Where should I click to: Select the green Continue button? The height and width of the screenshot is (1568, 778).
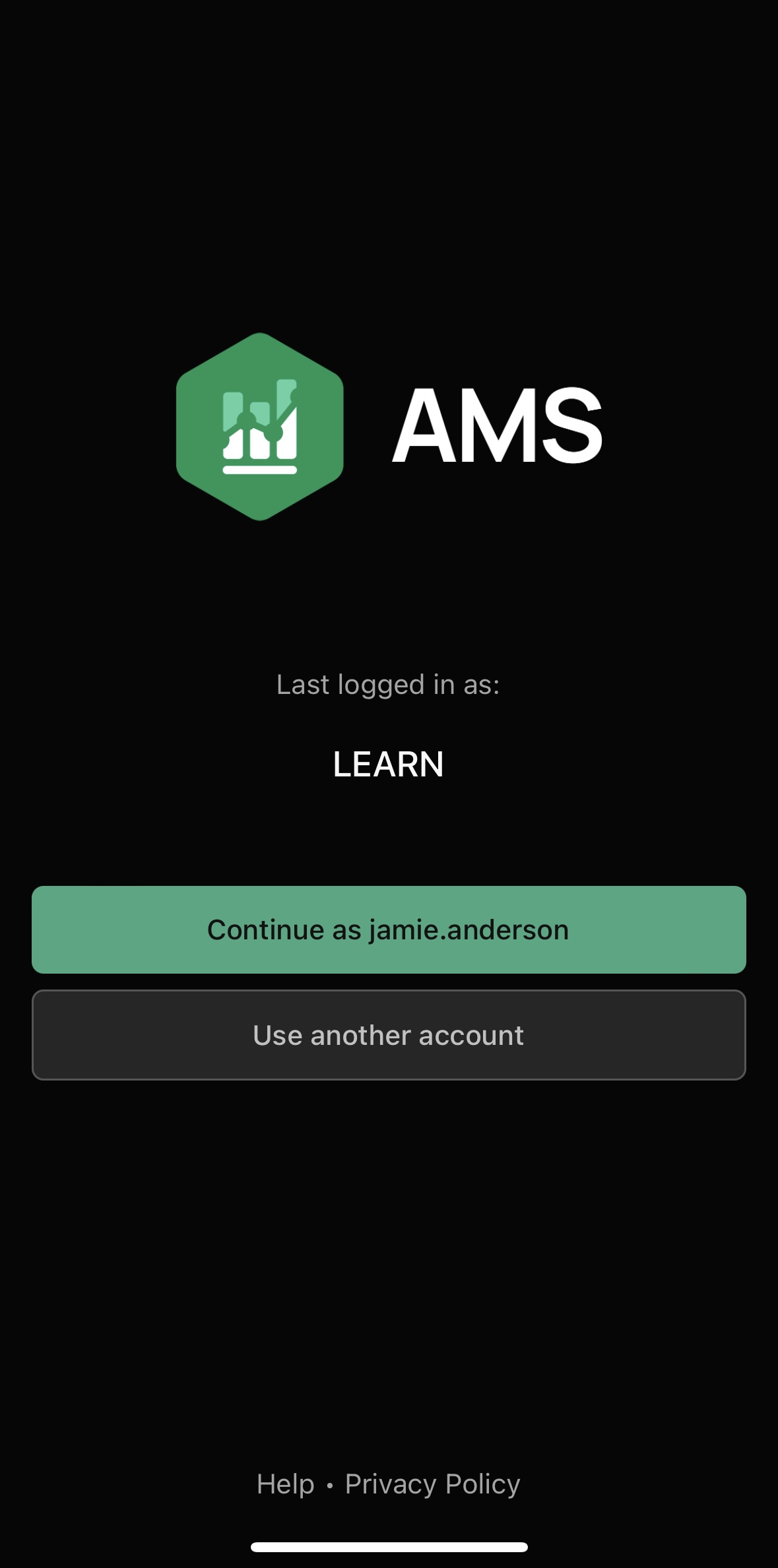389,929
